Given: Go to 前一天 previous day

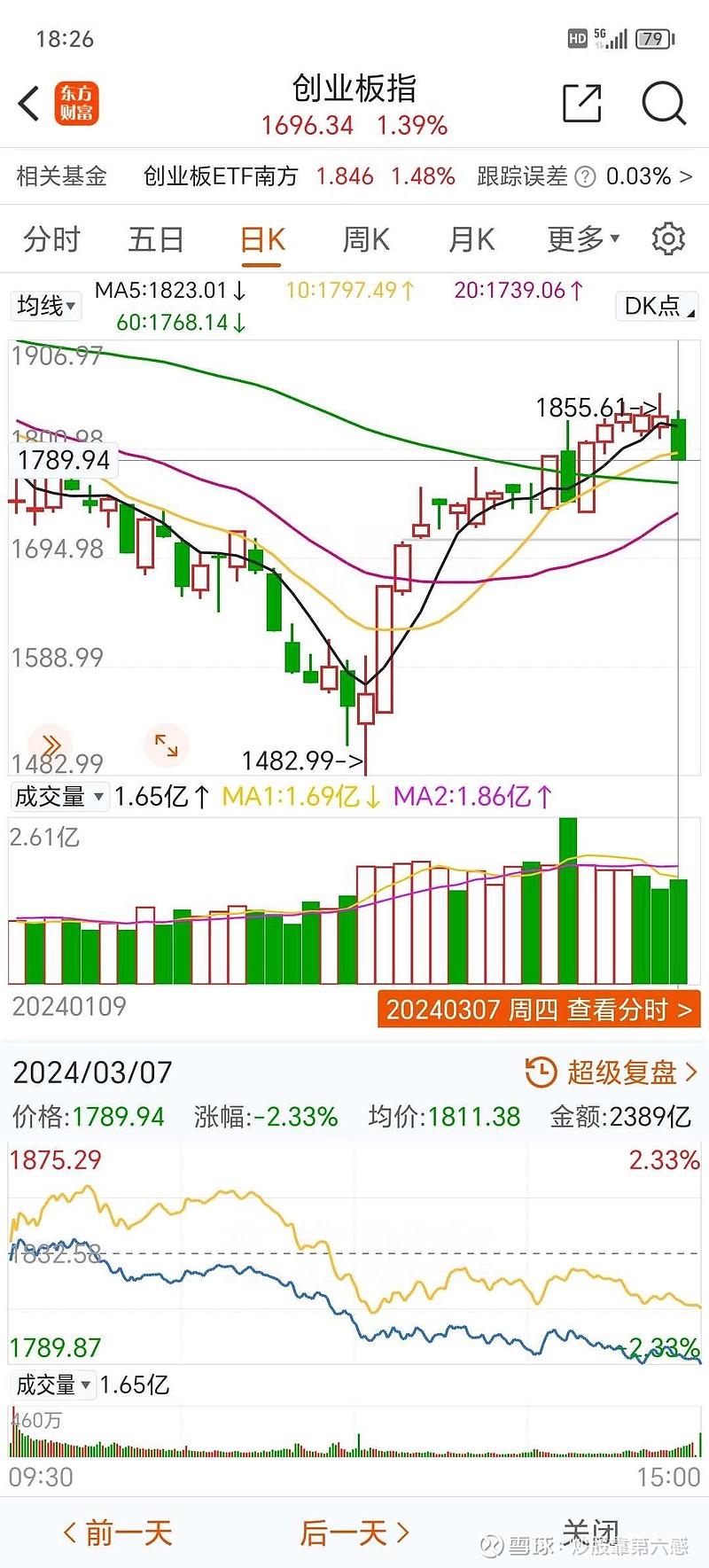Looking at the screenshot, I should (117, 1533).
